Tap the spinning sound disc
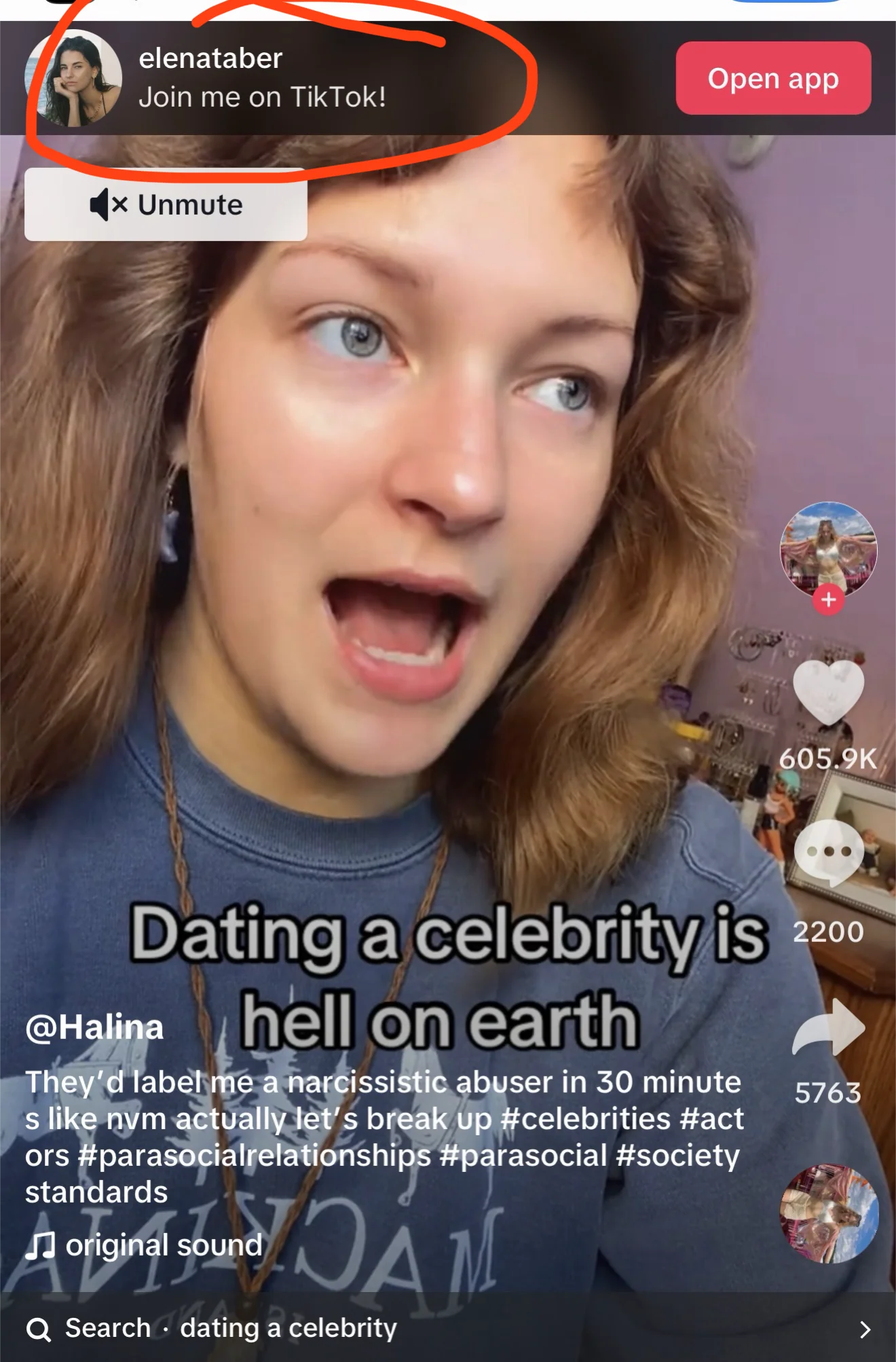Viewport: 896px width, 1362px height. coord(829,1214)
